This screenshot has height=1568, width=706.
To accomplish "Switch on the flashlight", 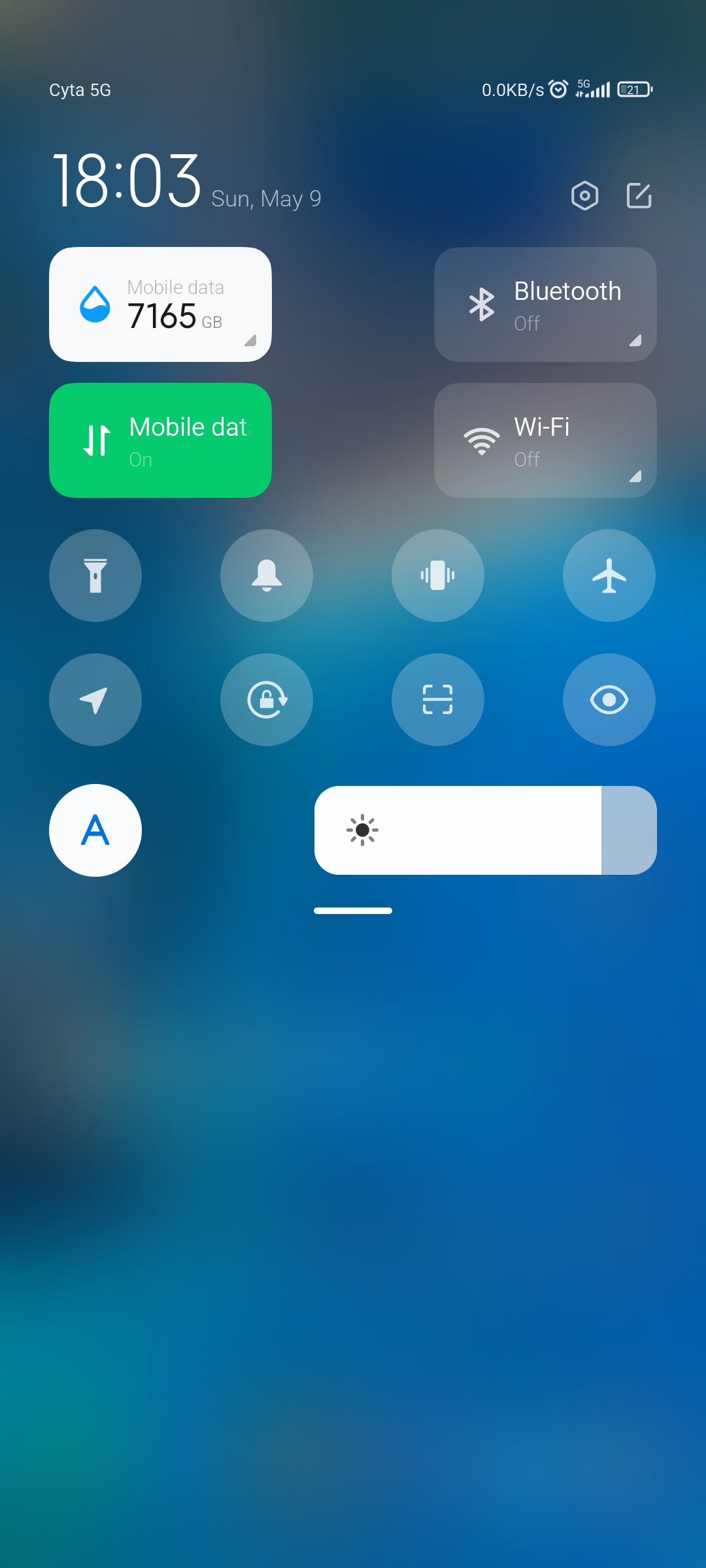I will pos(95,576).
